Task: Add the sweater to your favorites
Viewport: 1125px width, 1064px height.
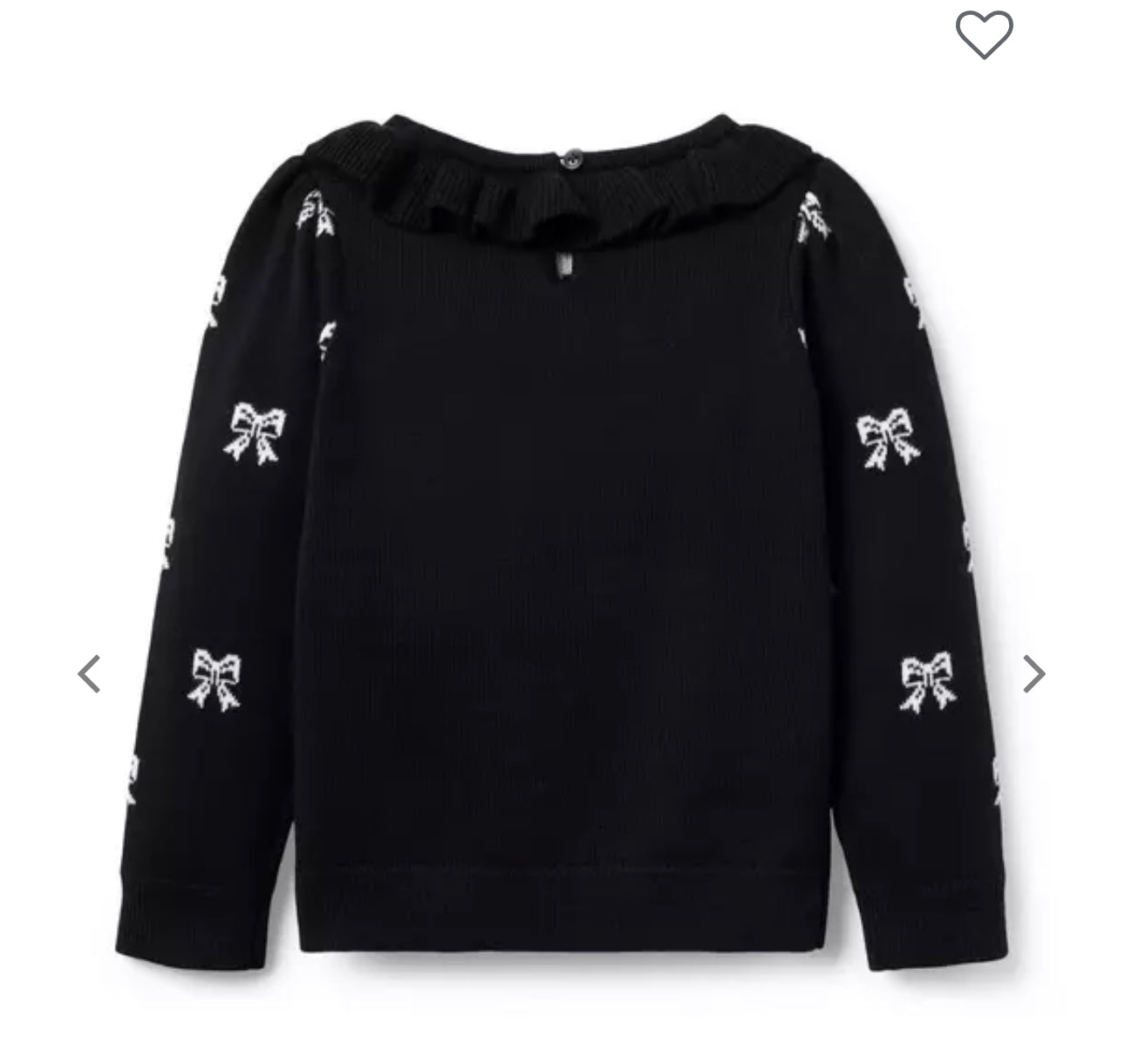Action: coord(984,35)
